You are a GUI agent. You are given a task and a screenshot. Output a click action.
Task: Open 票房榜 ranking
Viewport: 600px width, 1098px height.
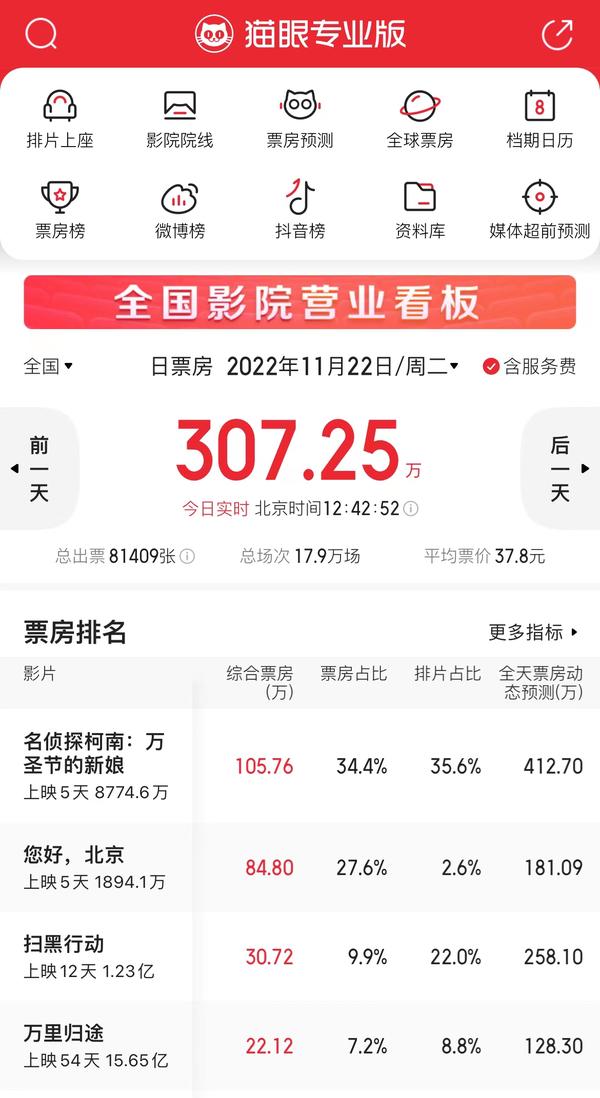[60, 210]
